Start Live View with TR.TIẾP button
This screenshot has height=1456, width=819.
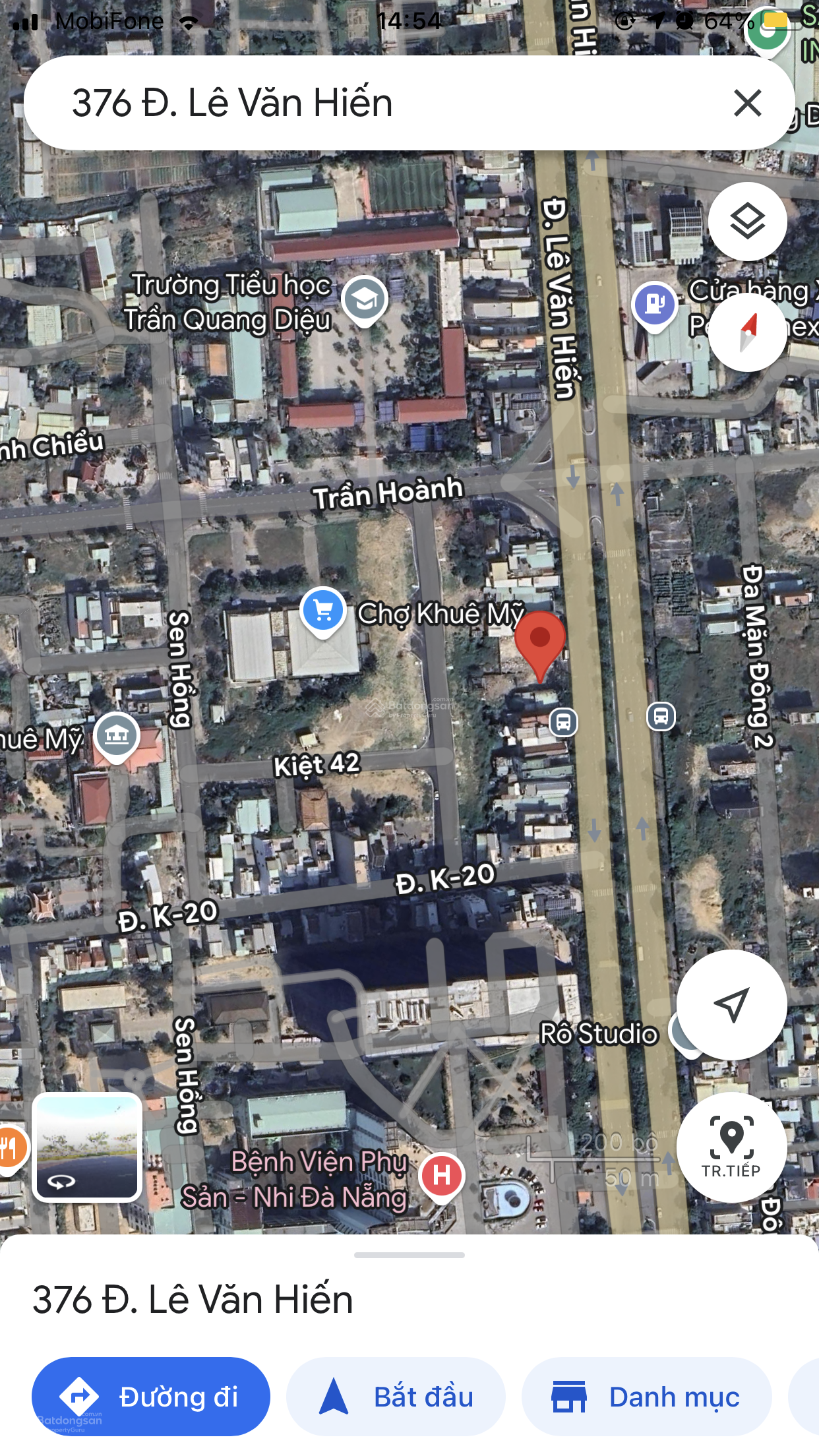click(731, 1147)
